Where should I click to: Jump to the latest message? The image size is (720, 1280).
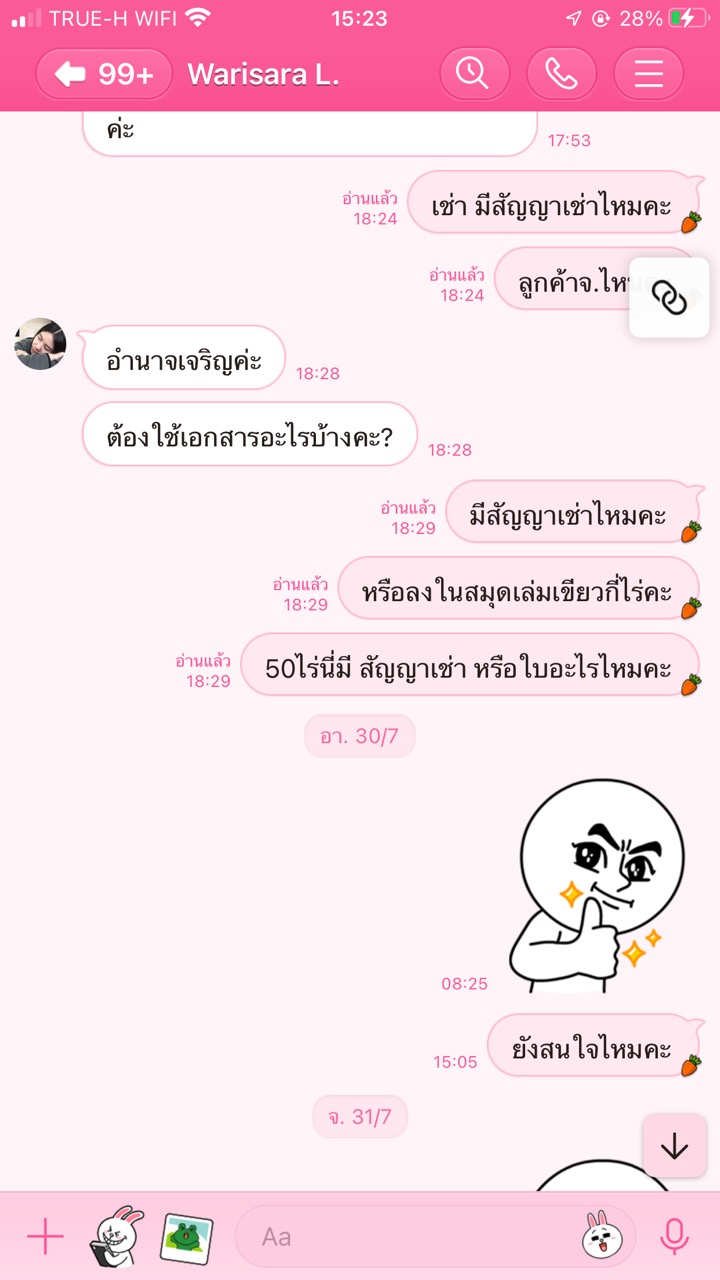tap(674, 1146)
